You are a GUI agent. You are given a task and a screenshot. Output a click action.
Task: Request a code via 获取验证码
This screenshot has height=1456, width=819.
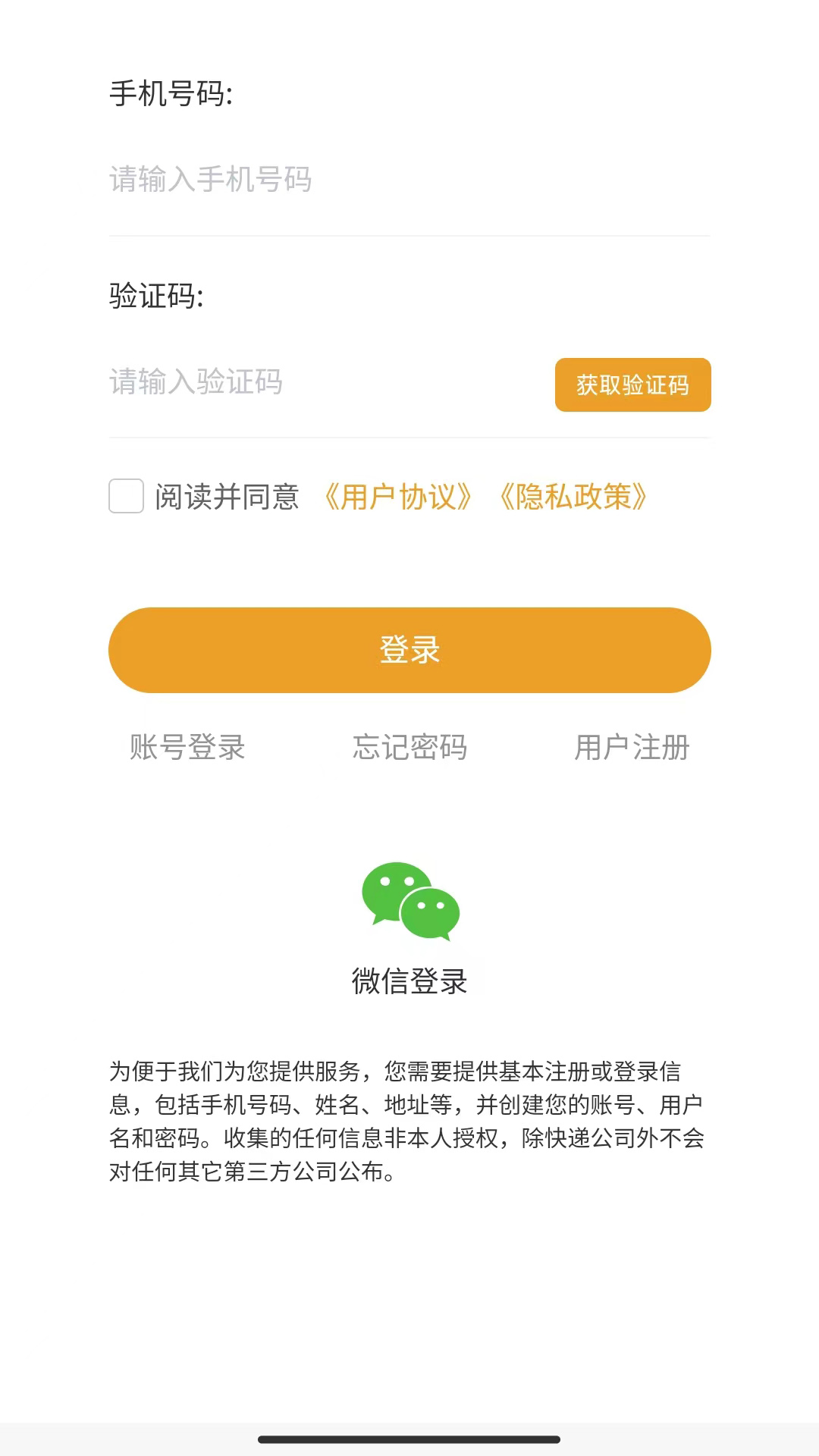coord(632,385)
